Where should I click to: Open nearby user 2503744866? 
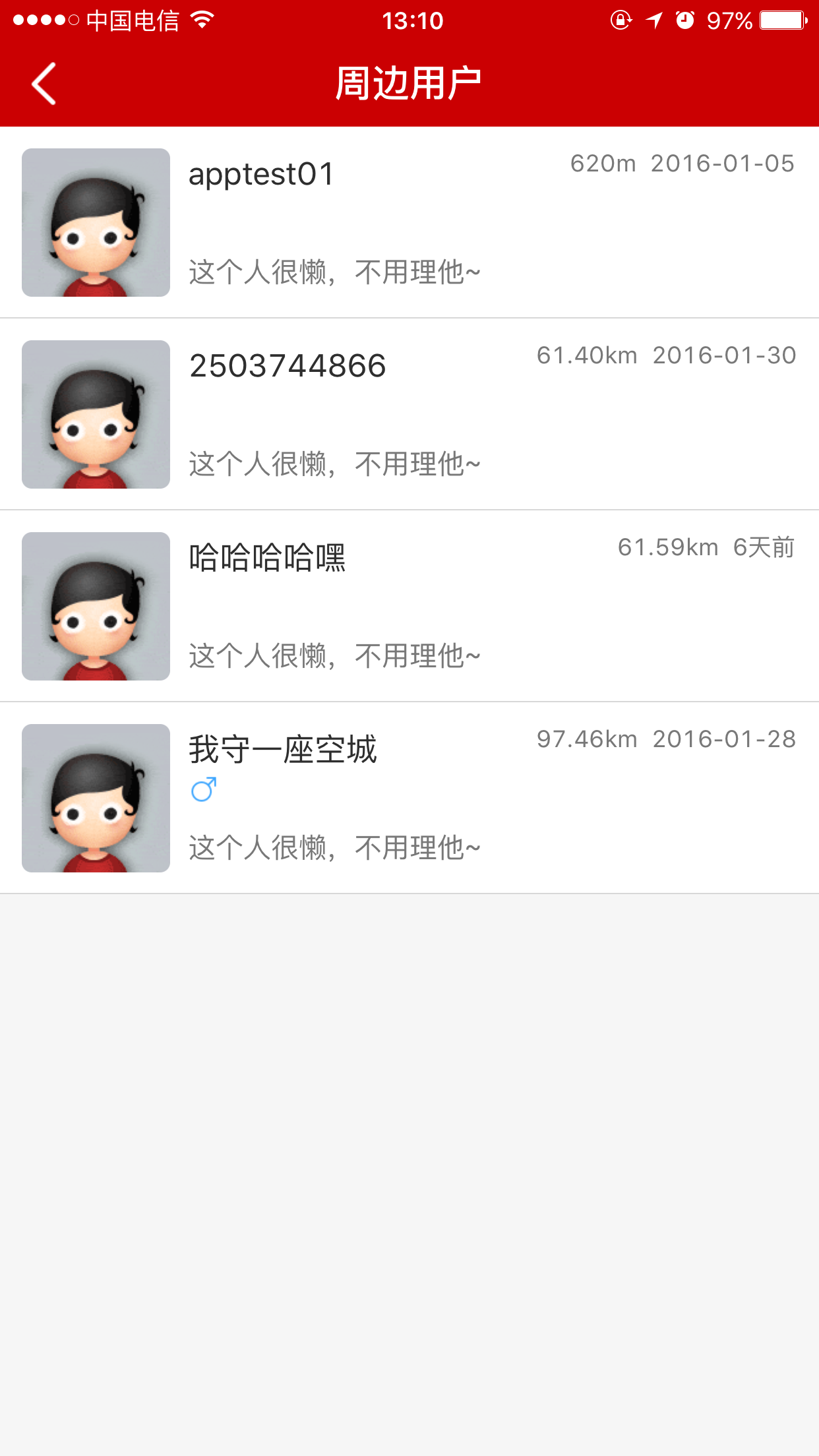pos(409,414)
